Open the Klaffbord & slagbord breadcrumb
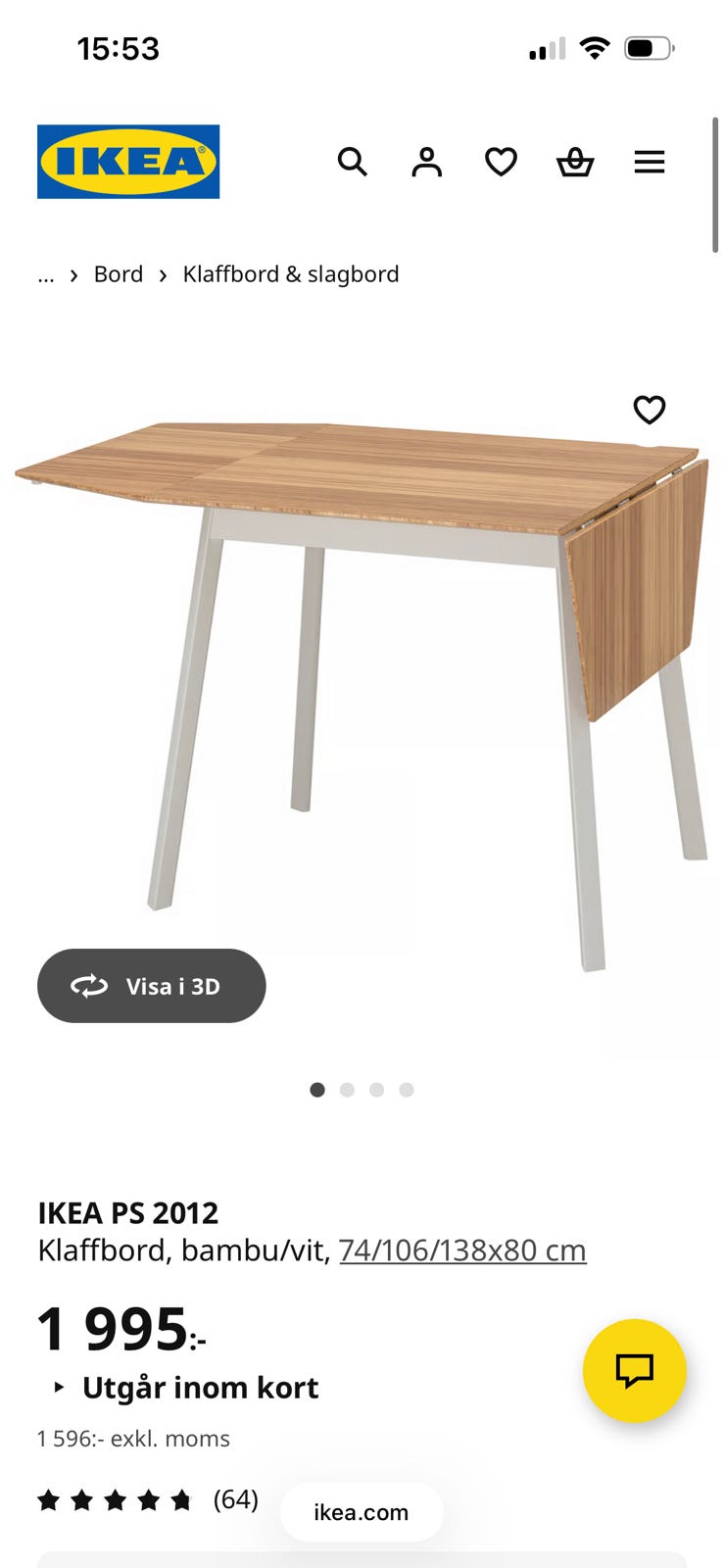 (291, 274)
